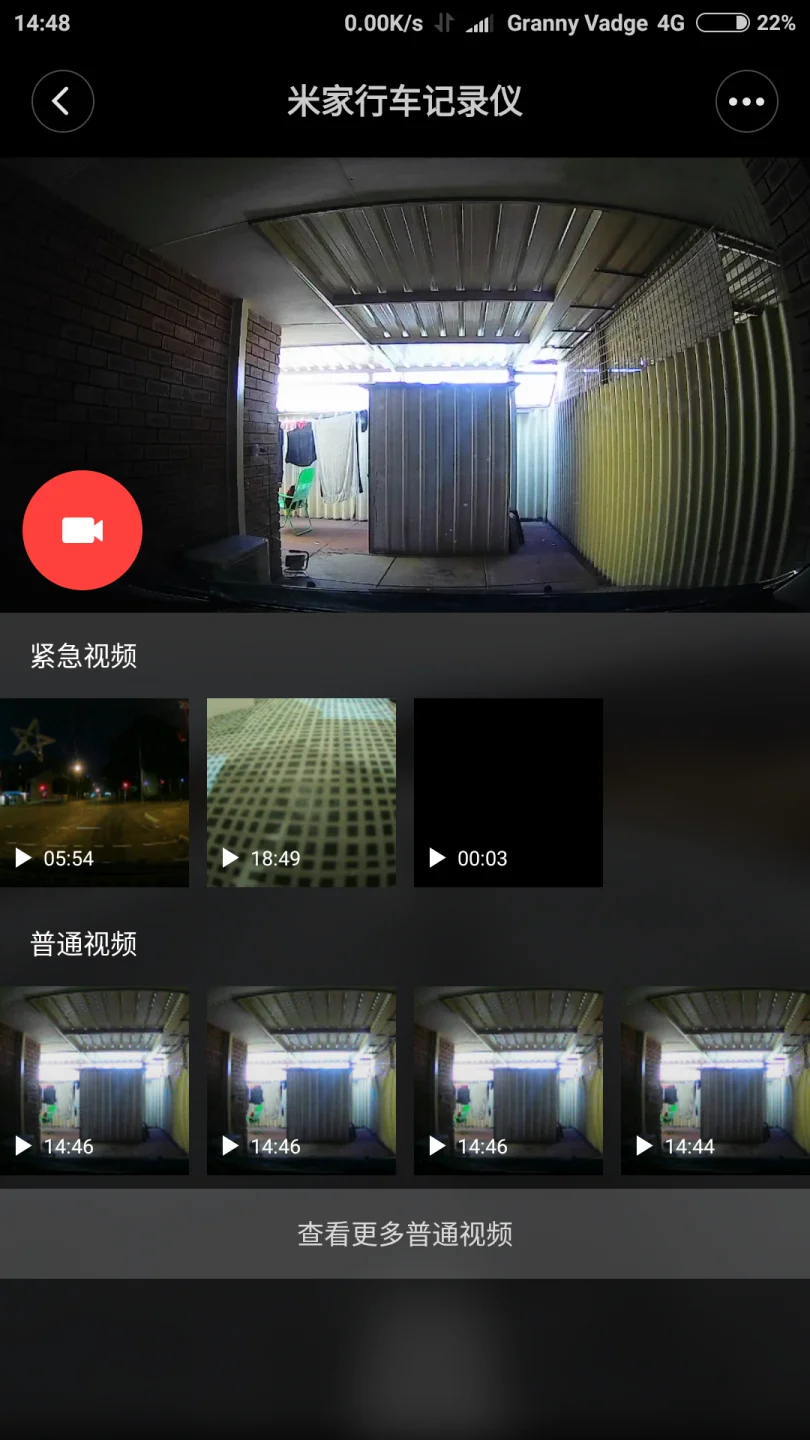Image resolution: width=810 pixels, height=1440 pixels.
Task: Tap the play icon on the 18:49 emergency video
Action: coord(229,857)
